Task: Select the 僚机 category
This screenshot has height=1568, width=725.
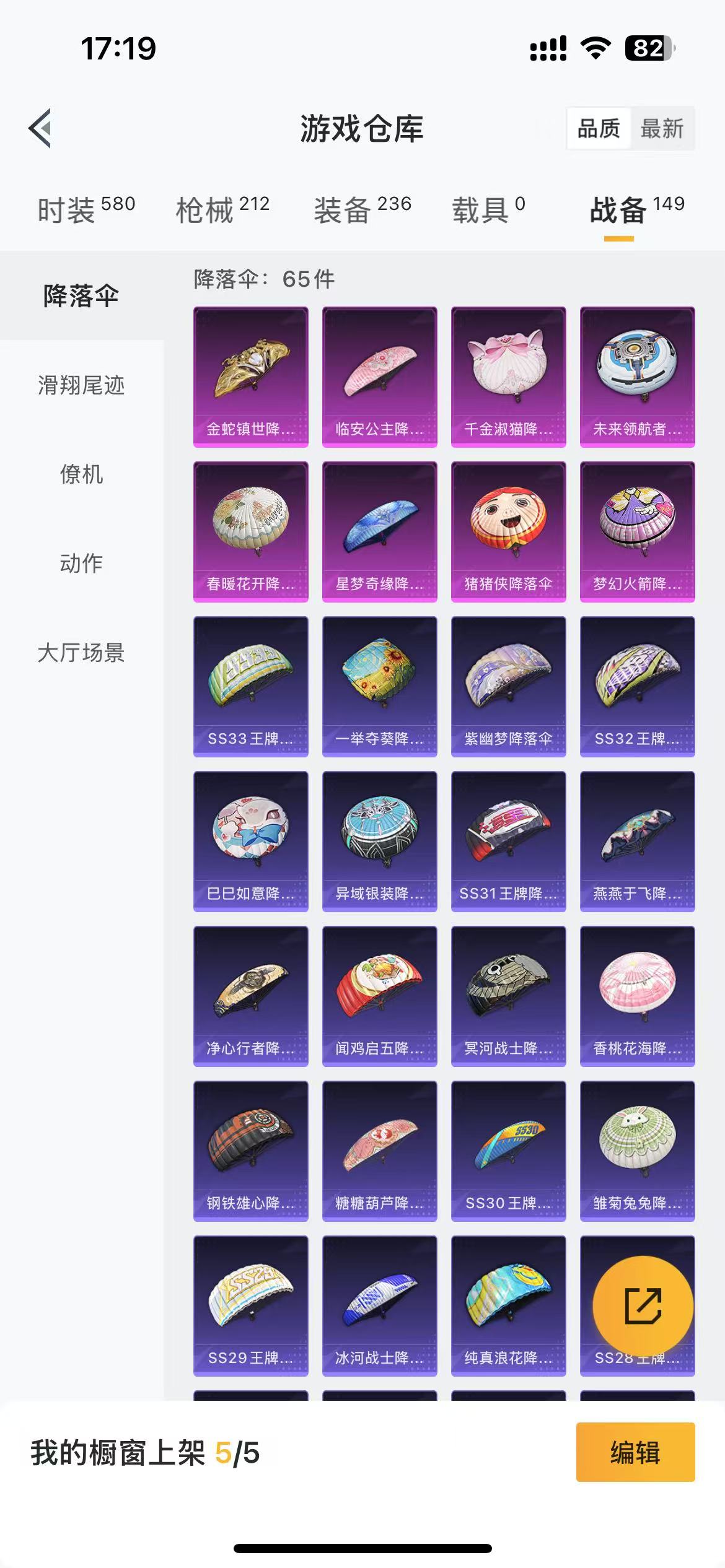Action: 81,474
